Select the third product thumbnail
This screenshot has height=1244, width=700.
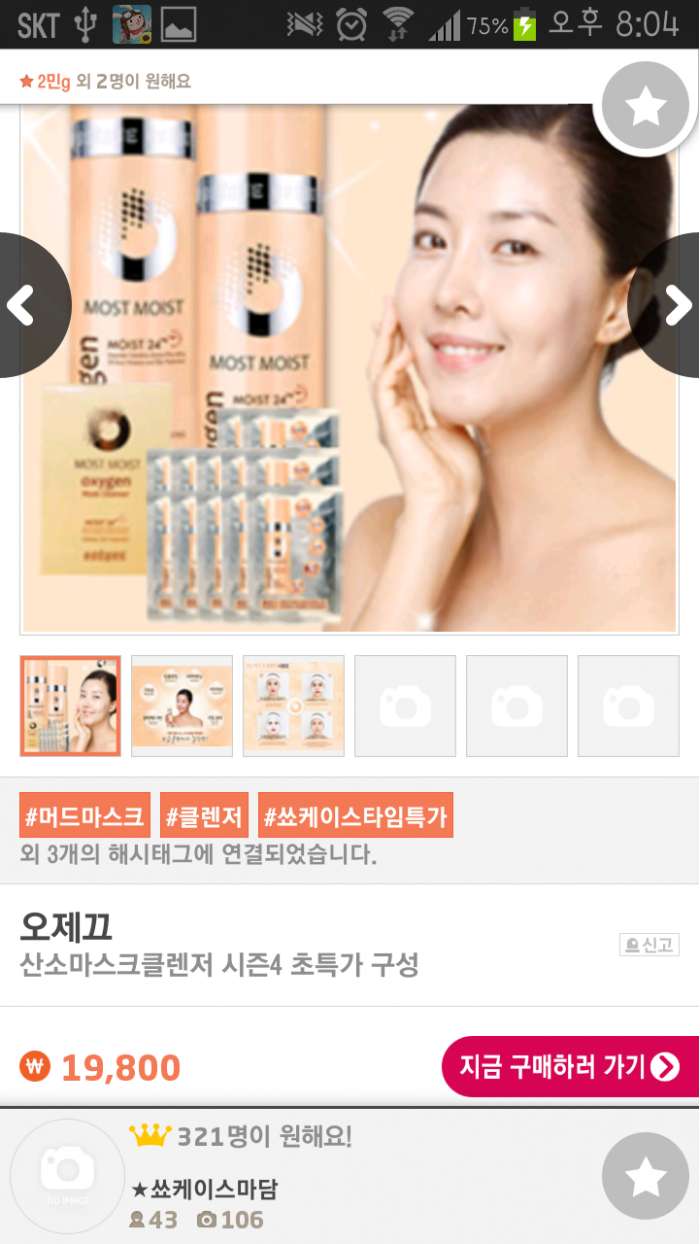pyautogui.click(x=294, y=706)
